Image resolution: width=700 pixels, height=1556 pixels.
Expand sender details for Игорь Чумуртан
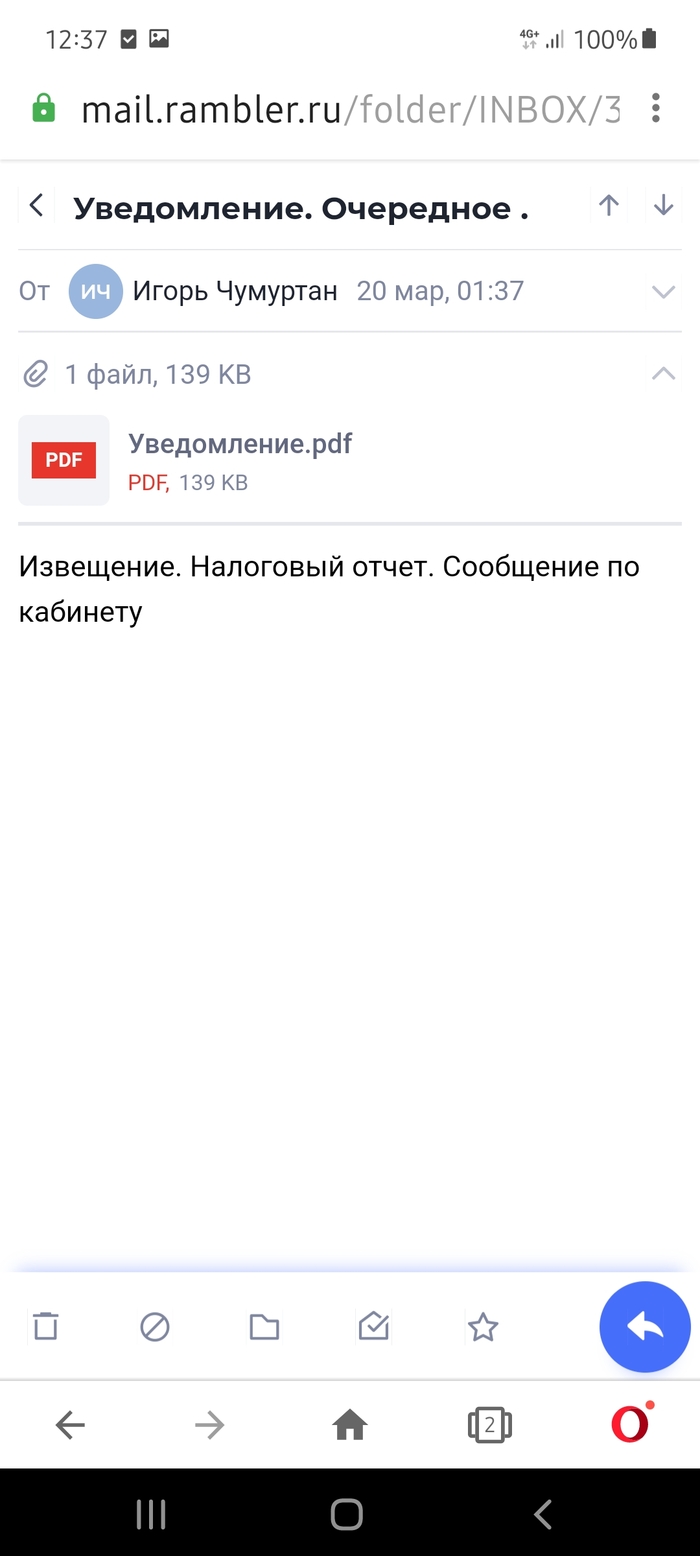(663, 292)
